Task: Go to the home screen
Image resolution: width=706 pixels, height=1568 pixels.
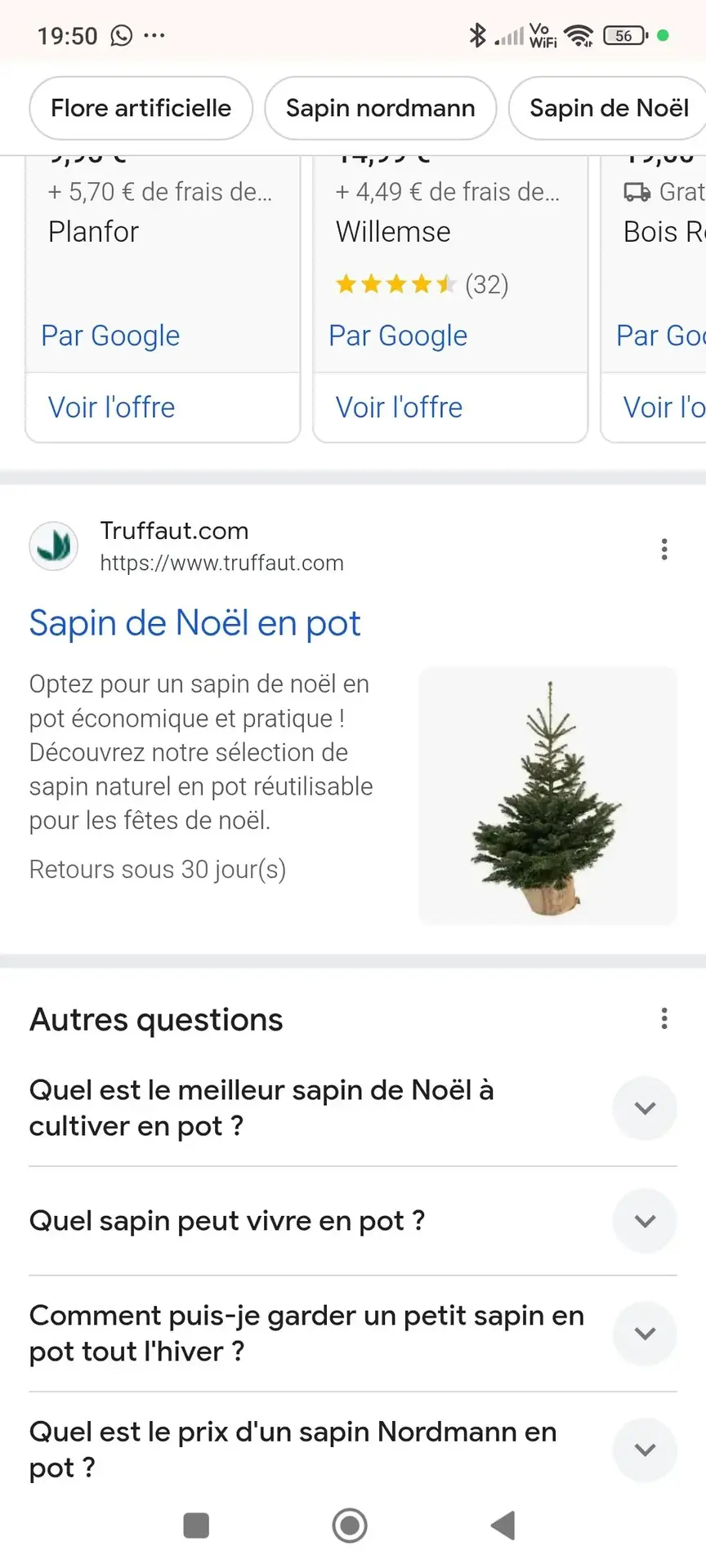Action: 350,1526
